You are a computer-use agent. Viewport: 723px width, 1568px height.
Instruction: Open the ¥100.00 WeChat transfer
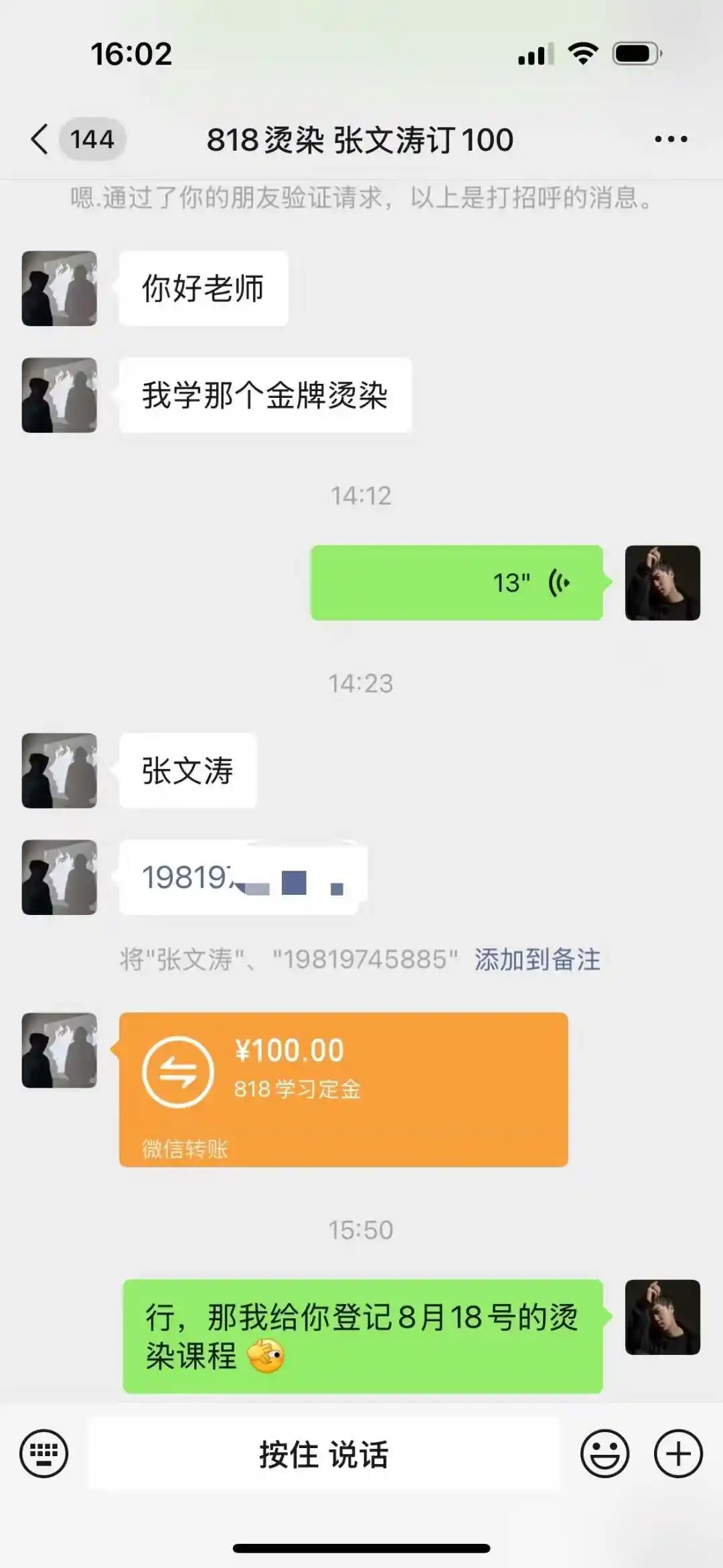(343, 1089)
